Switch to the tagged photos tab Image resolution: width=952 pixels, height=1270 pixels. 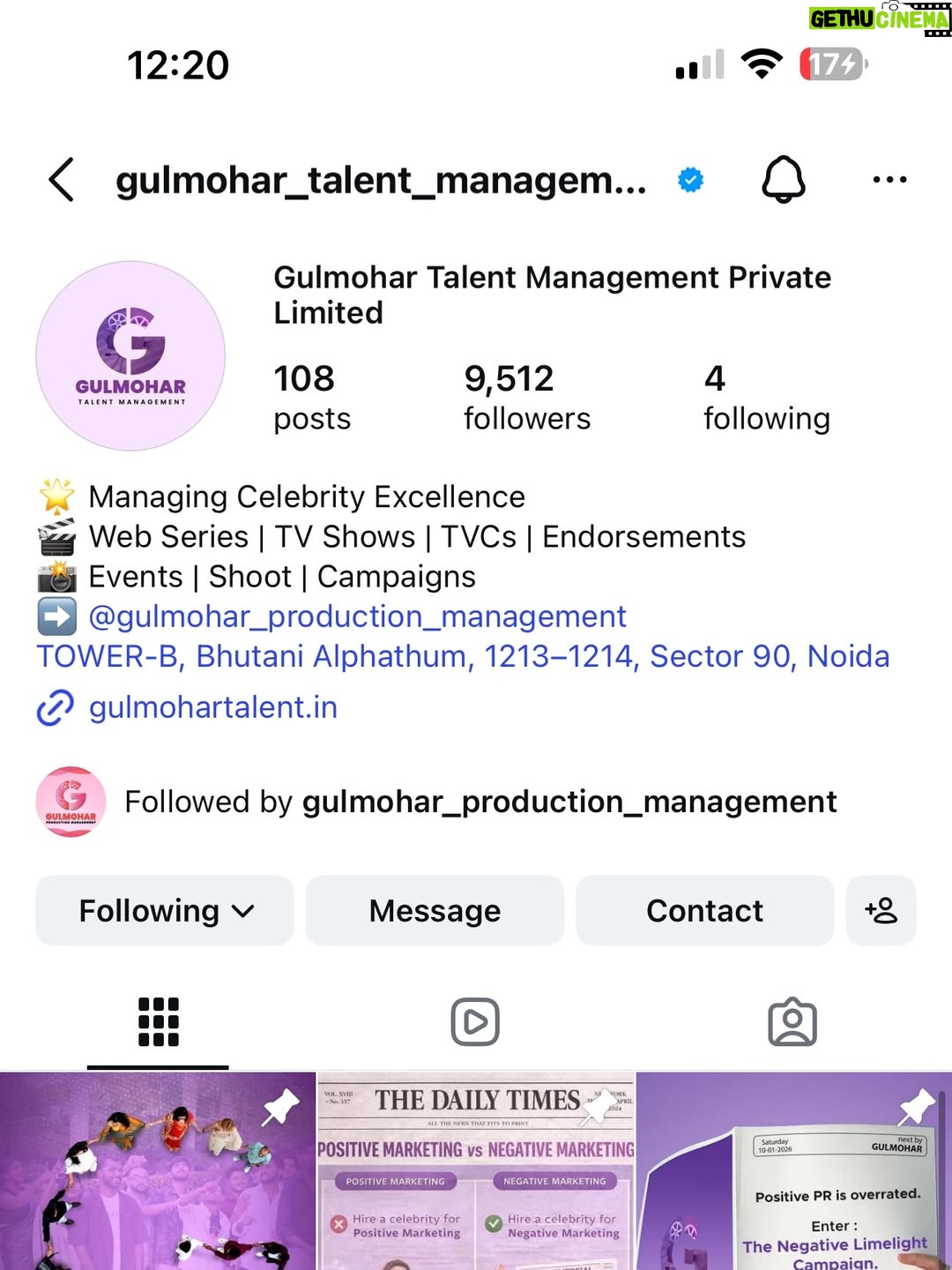click(x=792, y=1022)
